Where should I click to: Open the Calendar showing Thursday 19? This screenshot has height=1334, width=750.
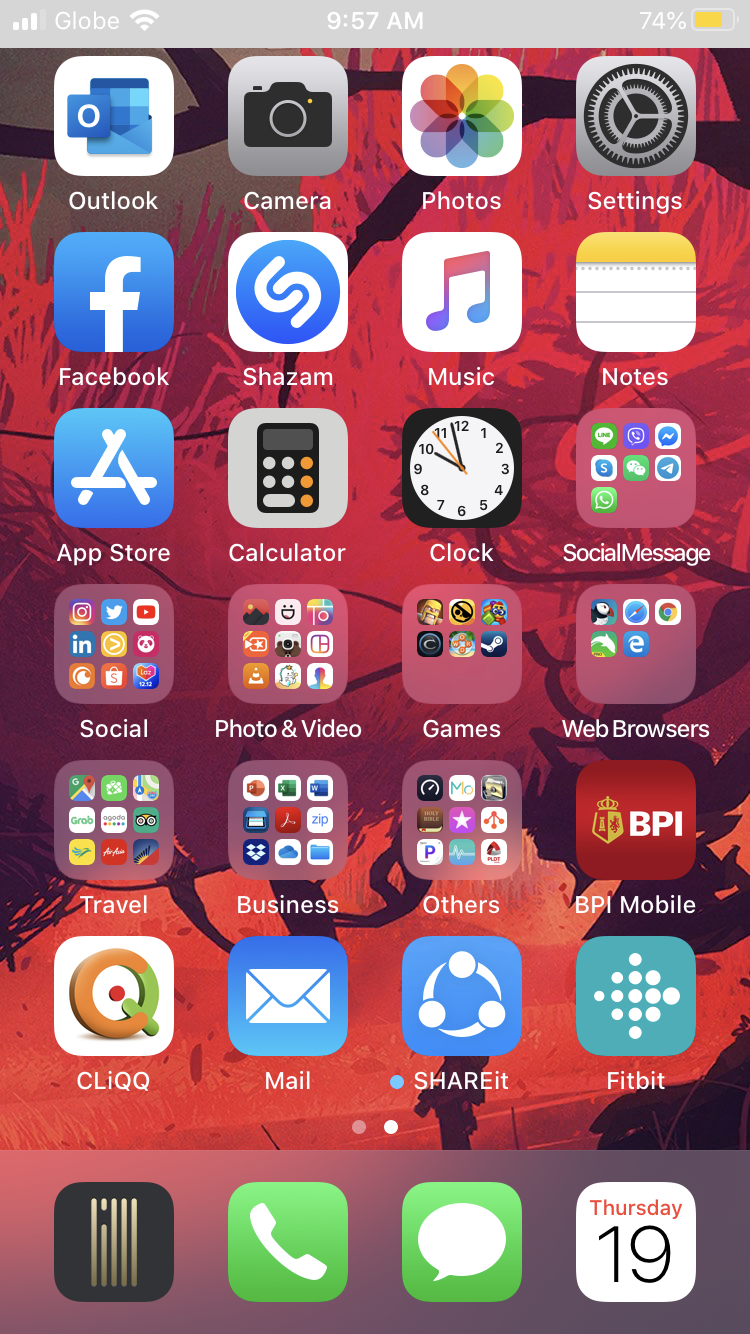(635, 1242)
